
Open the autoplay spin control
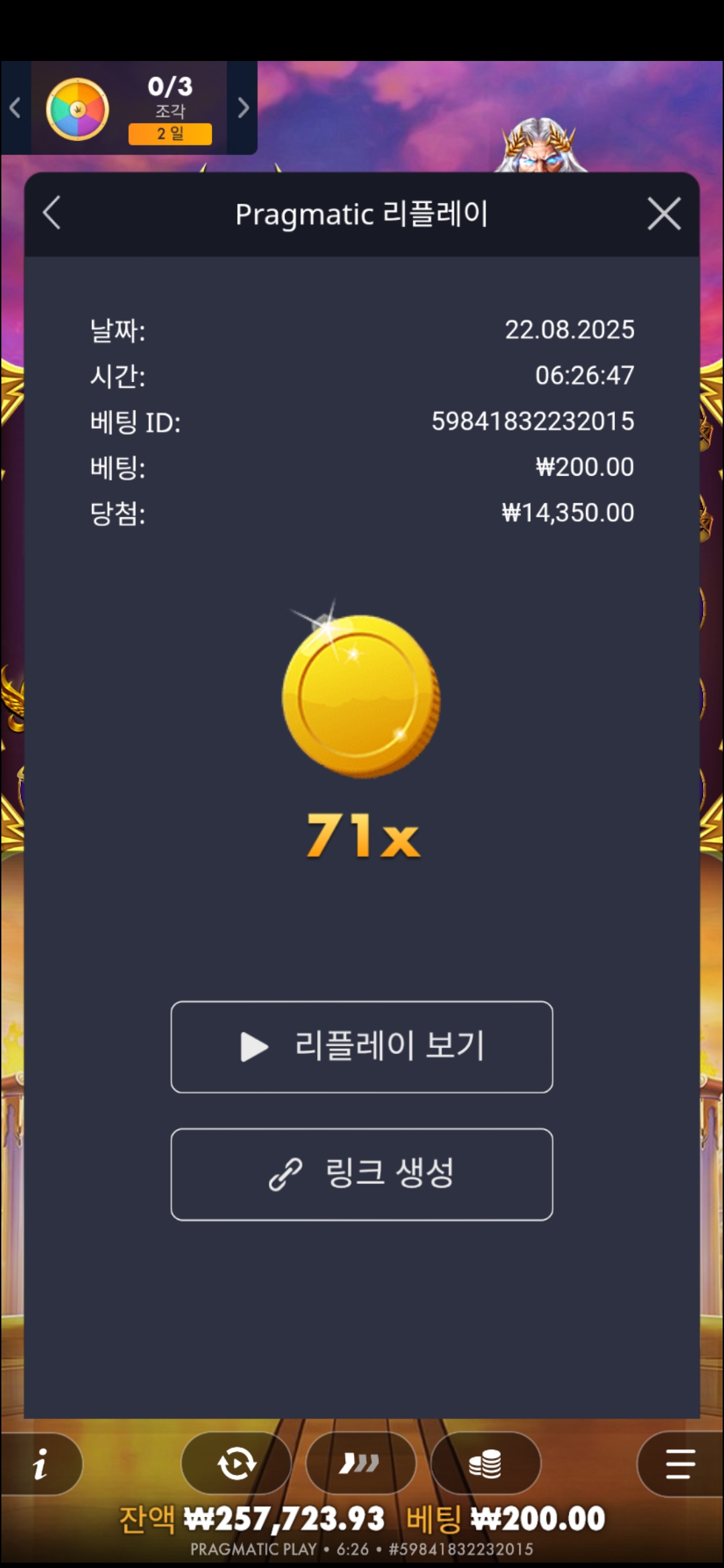coord(236,1463)
